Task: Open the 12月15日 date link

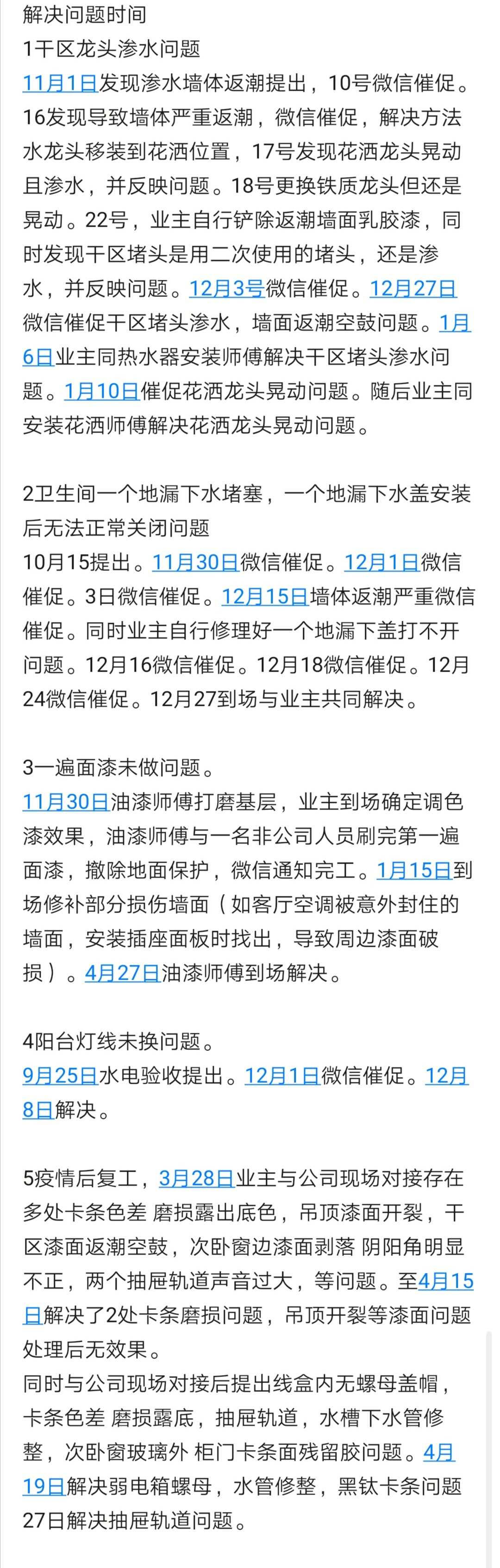Action: tap(264, 596)
